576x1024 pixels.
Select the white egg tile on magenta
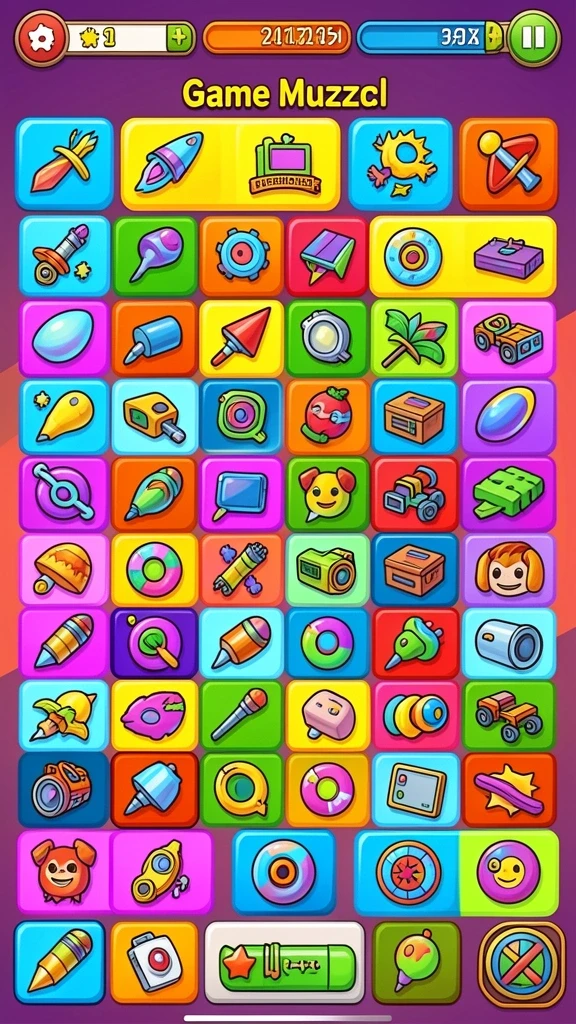pos(64,338)
